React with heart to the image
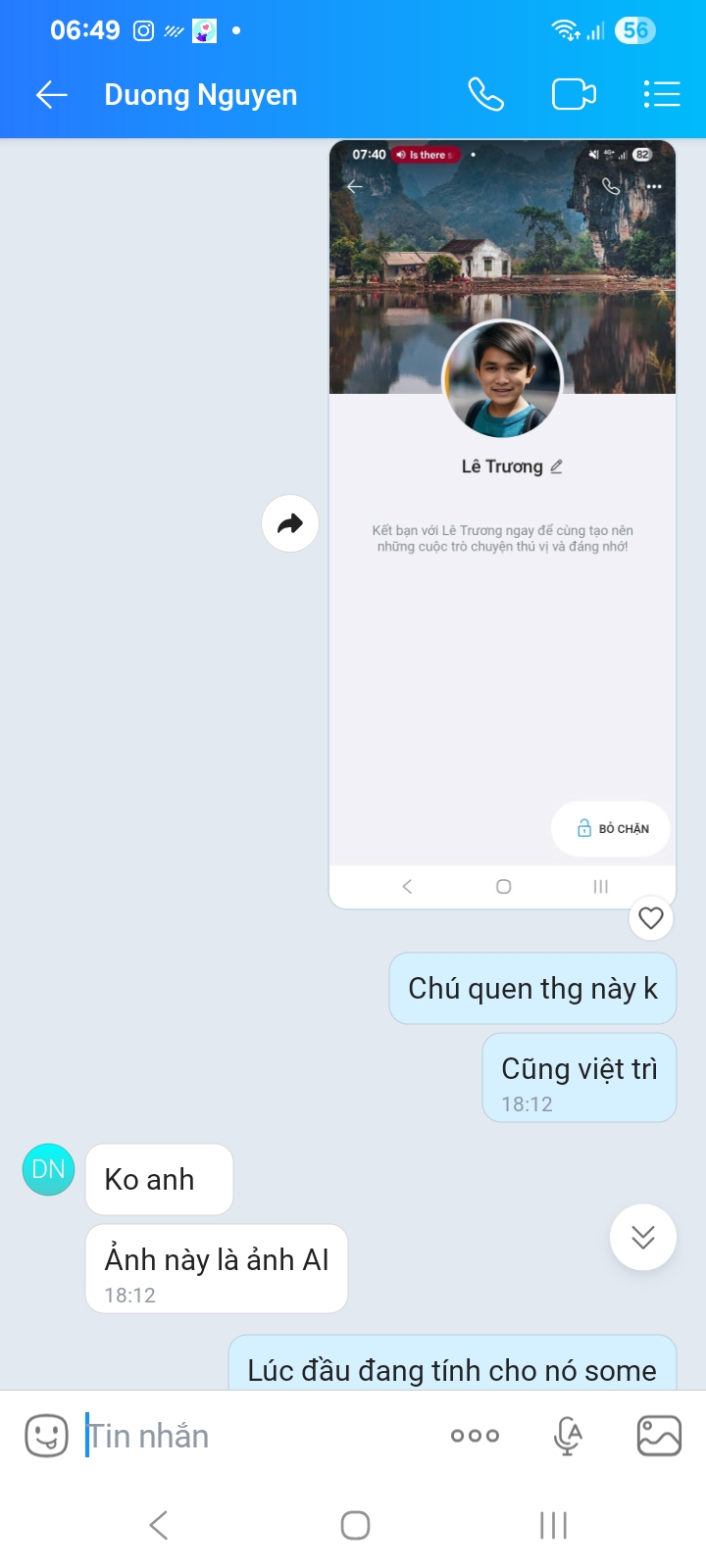The image size is (706, 1568). 651,918
